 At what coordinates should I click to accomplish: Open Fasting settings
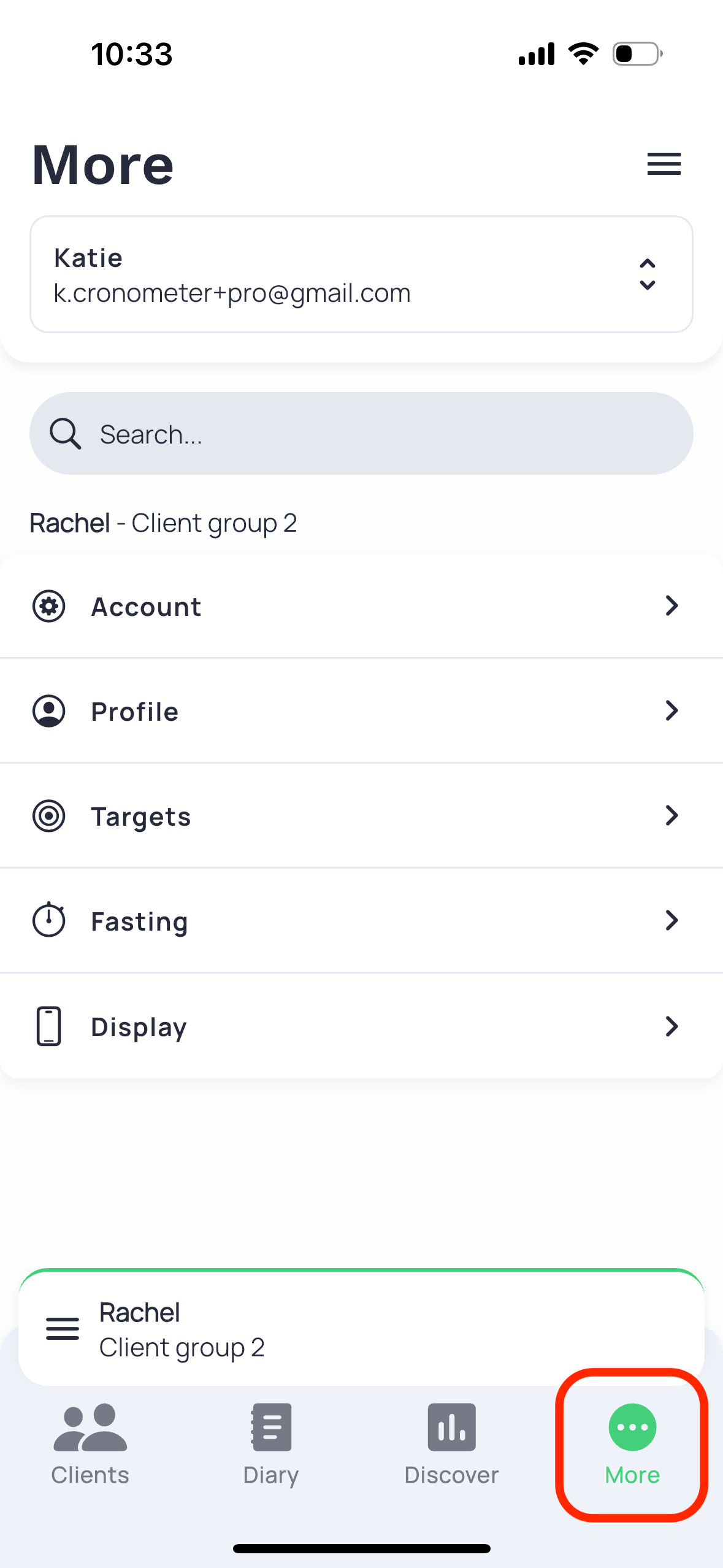pos(361,921)
